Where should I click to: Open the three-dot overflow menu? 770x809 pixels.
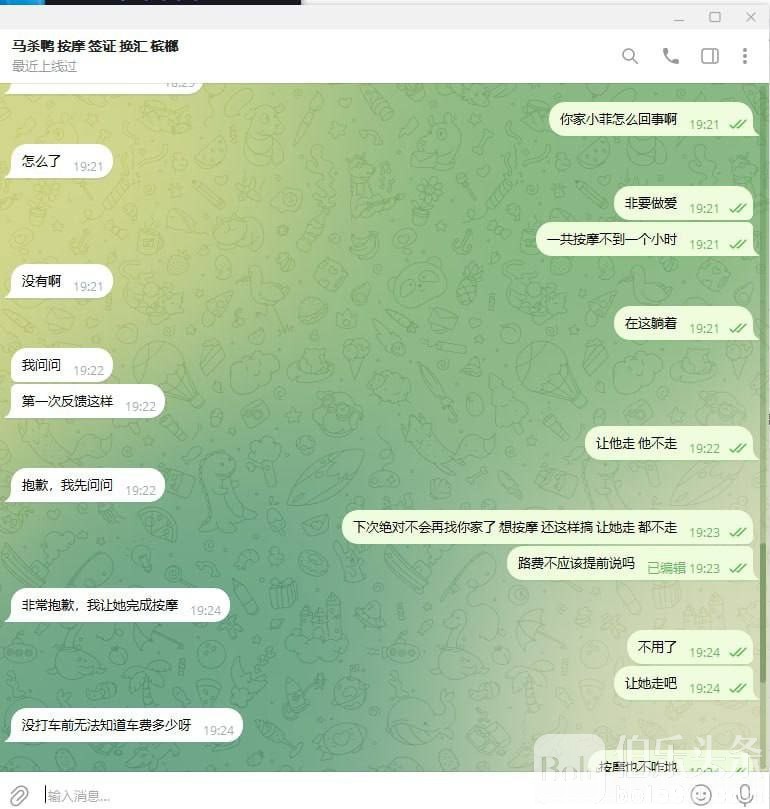click(x=745, y=56)
